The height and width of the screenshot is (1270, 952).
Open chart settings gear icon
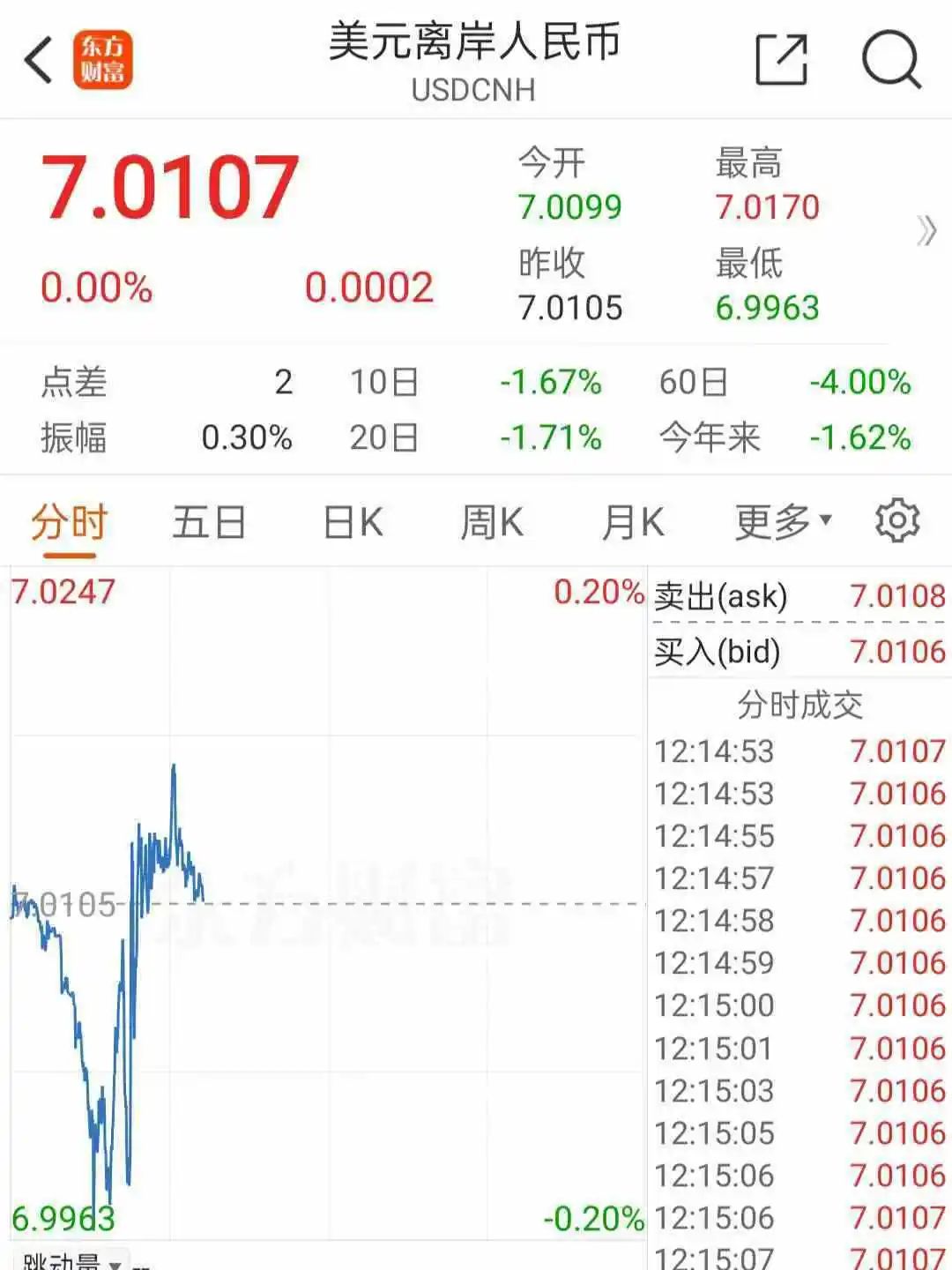point(897,521)
